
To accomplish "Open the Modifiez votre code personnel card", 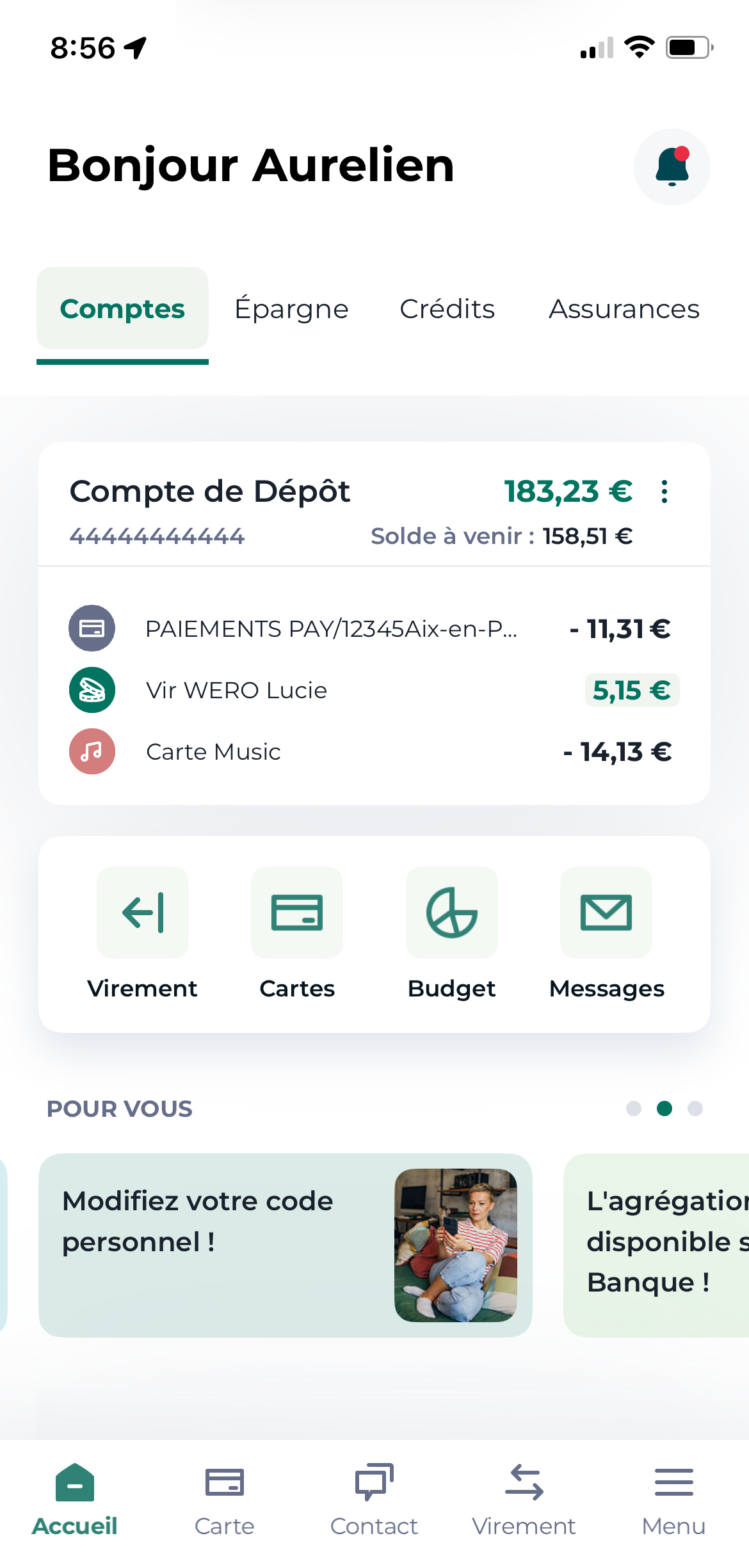I will click(285, 1245).
